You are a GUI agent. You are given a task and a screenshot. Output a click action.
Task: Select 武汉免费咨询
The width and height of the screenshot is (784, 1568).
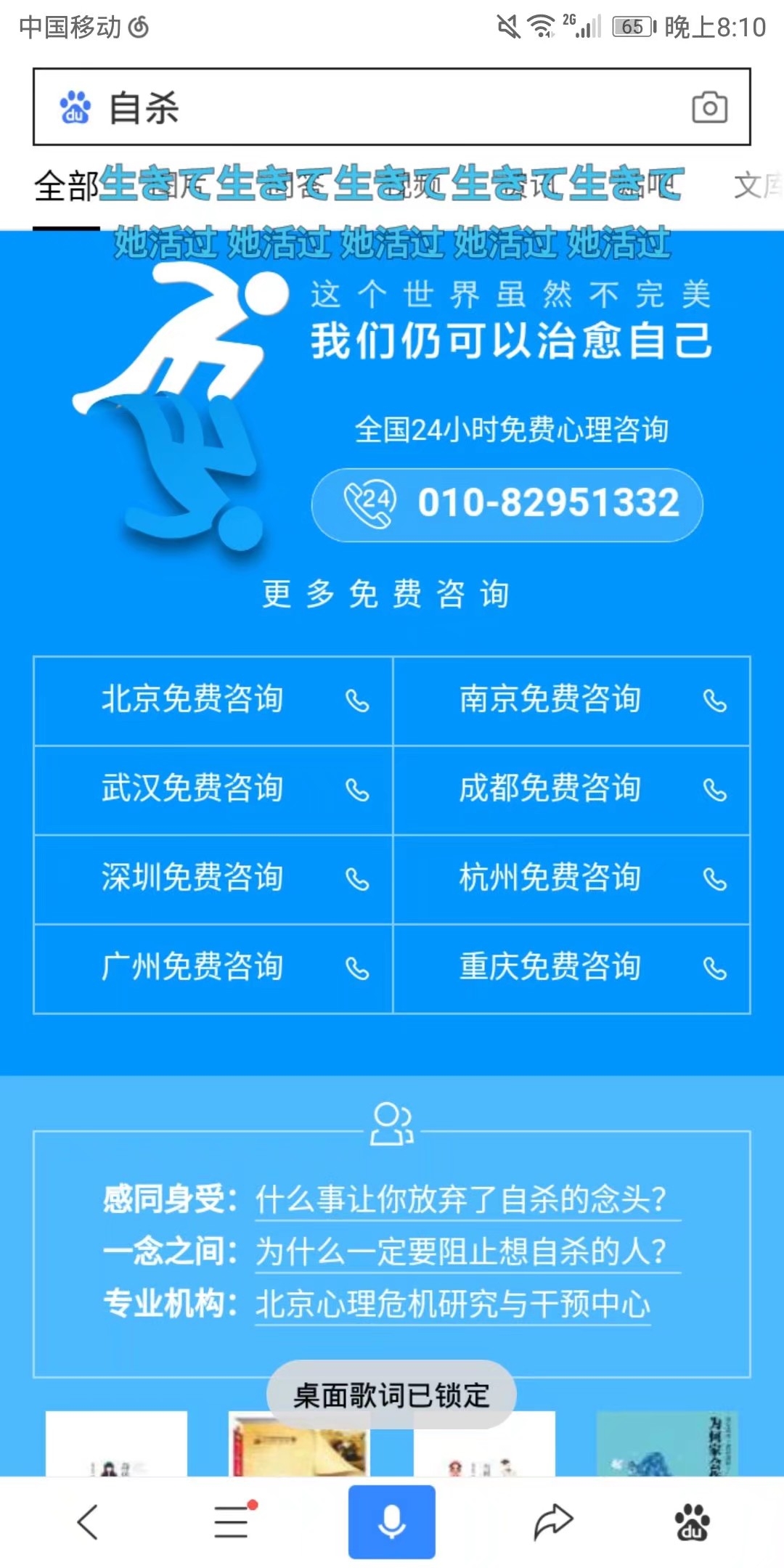[x=213, y=790]
